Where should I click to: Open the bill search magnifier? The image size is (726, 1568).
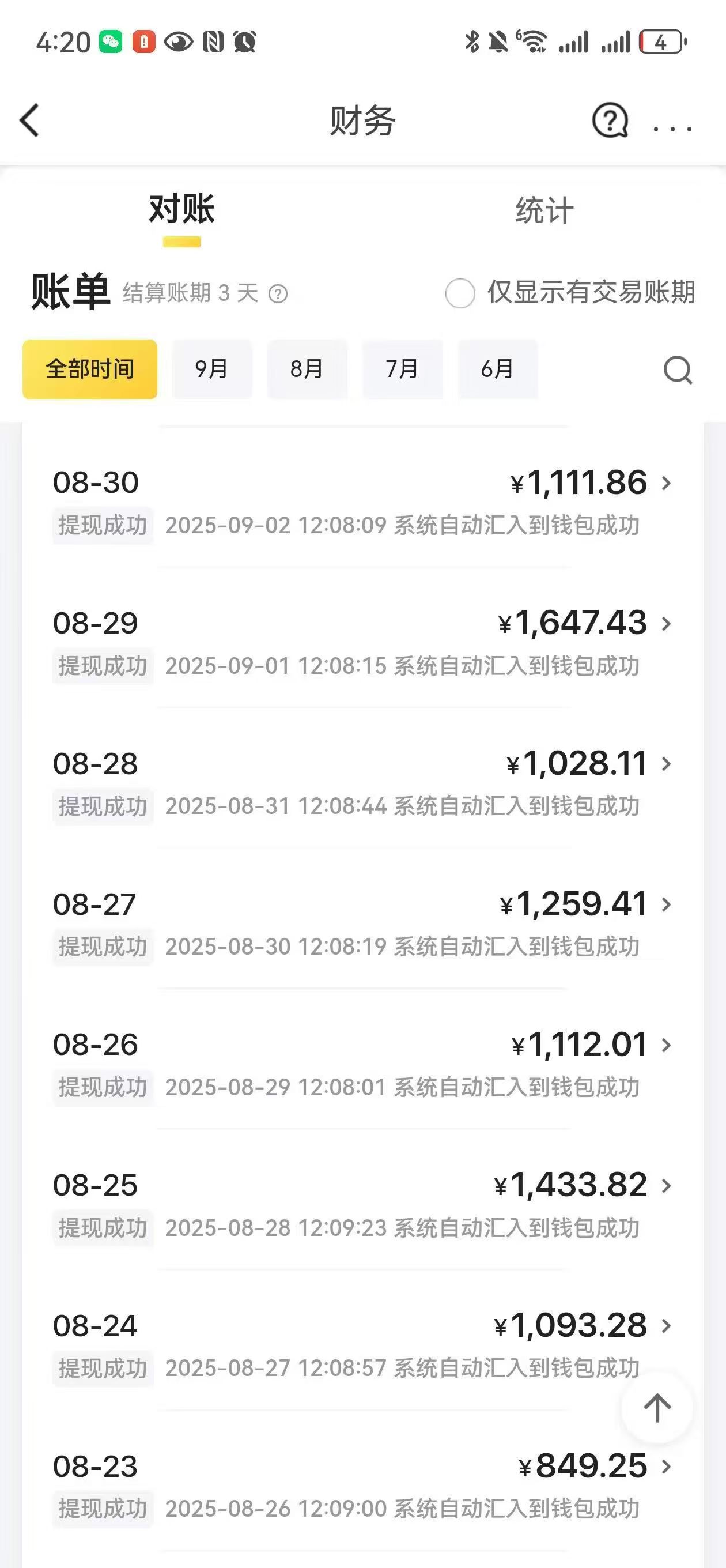[x=678, y=370]
